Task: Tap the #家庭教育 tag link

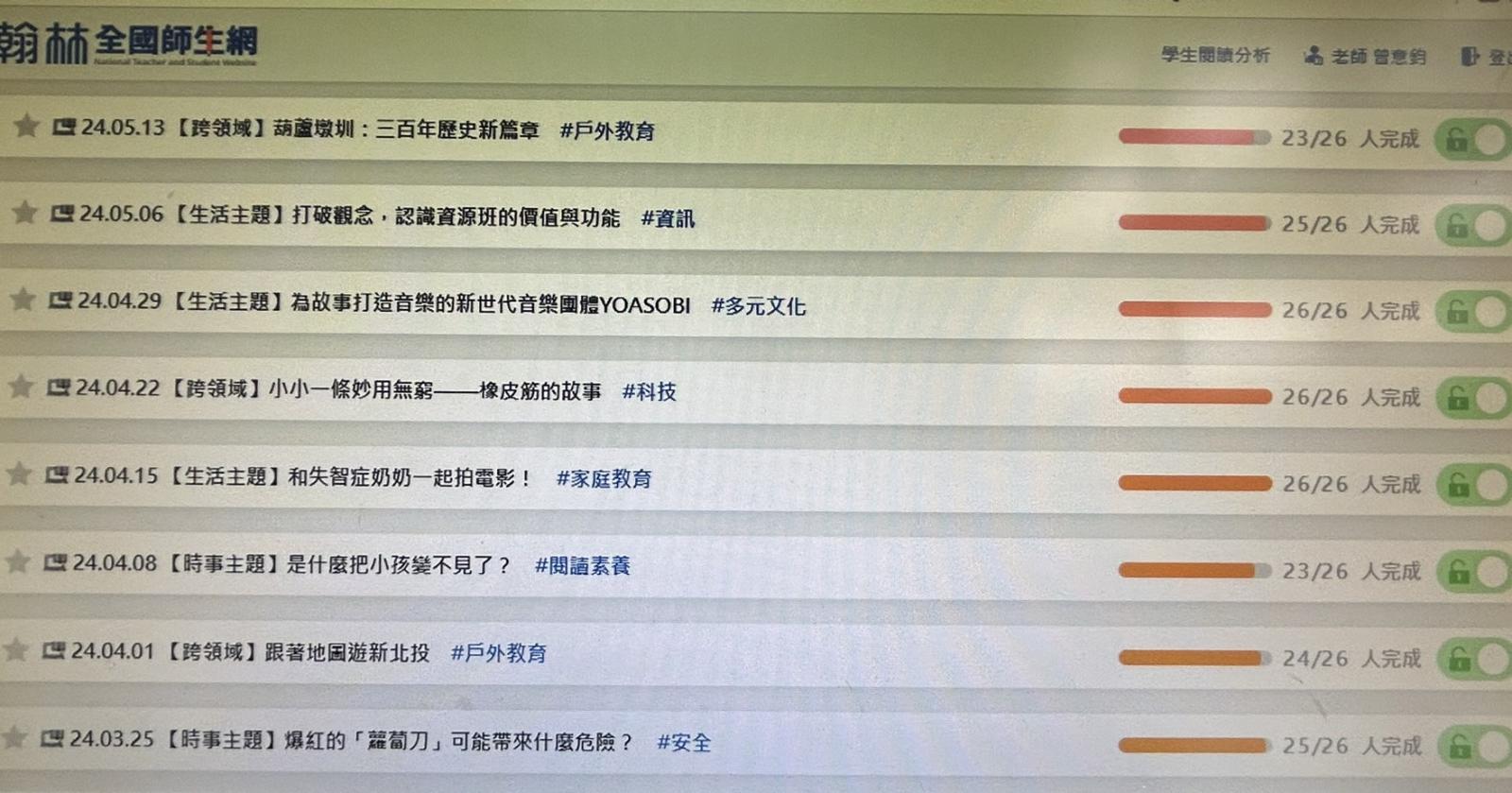Action: [x=604, y=479]
